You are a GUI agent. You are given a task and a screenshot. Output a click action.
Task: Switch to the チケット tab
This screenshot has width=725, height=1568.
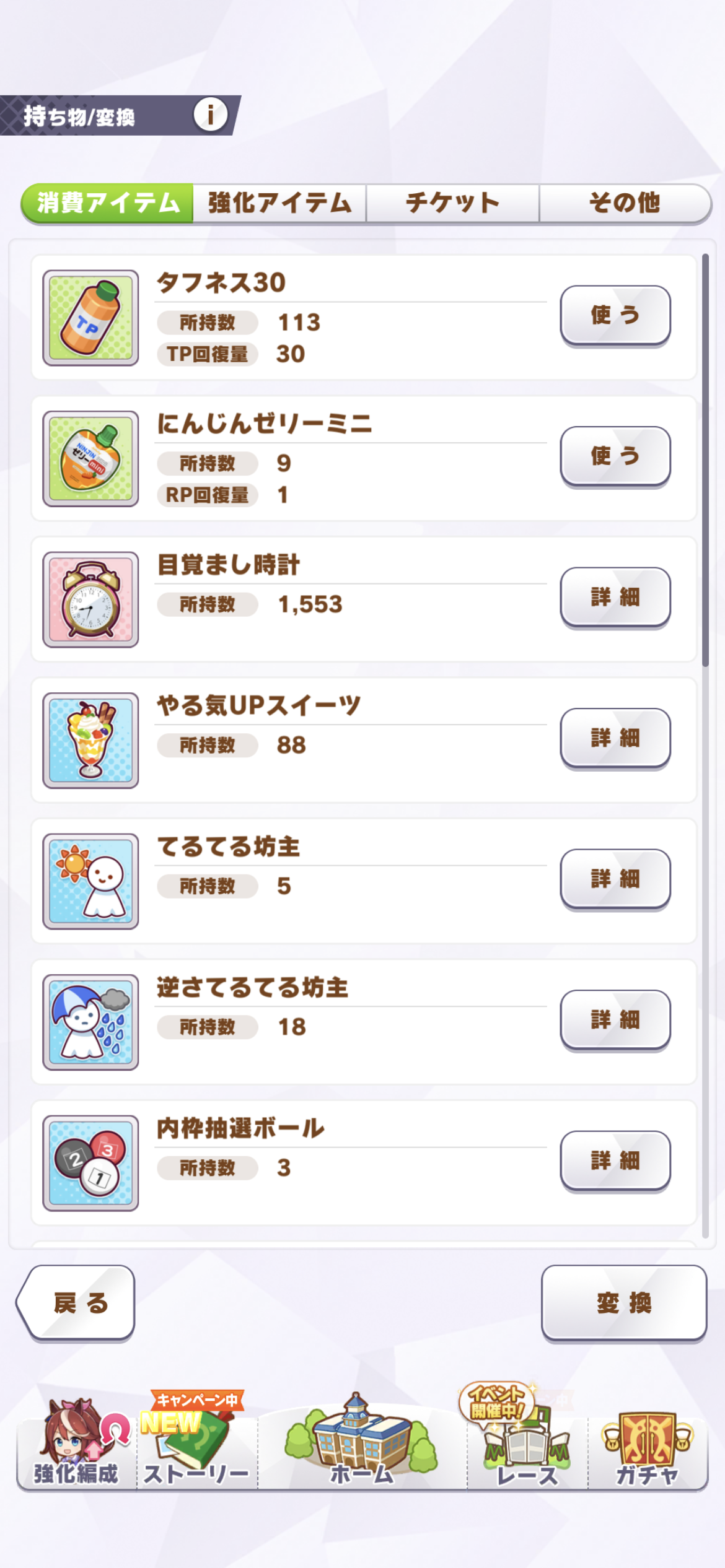tap(452, 203)
